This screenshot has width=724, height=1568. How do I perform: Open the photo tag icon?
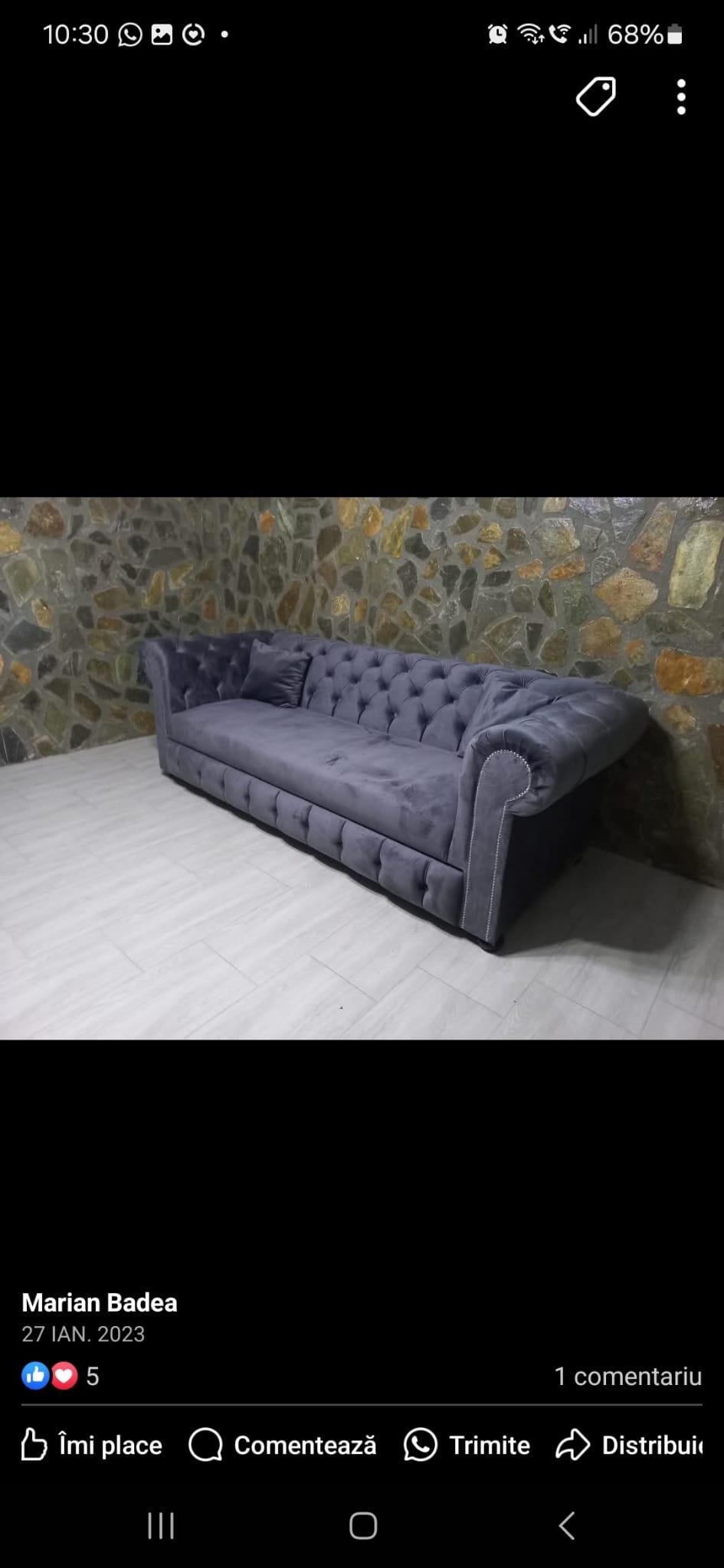pos(596,96)
